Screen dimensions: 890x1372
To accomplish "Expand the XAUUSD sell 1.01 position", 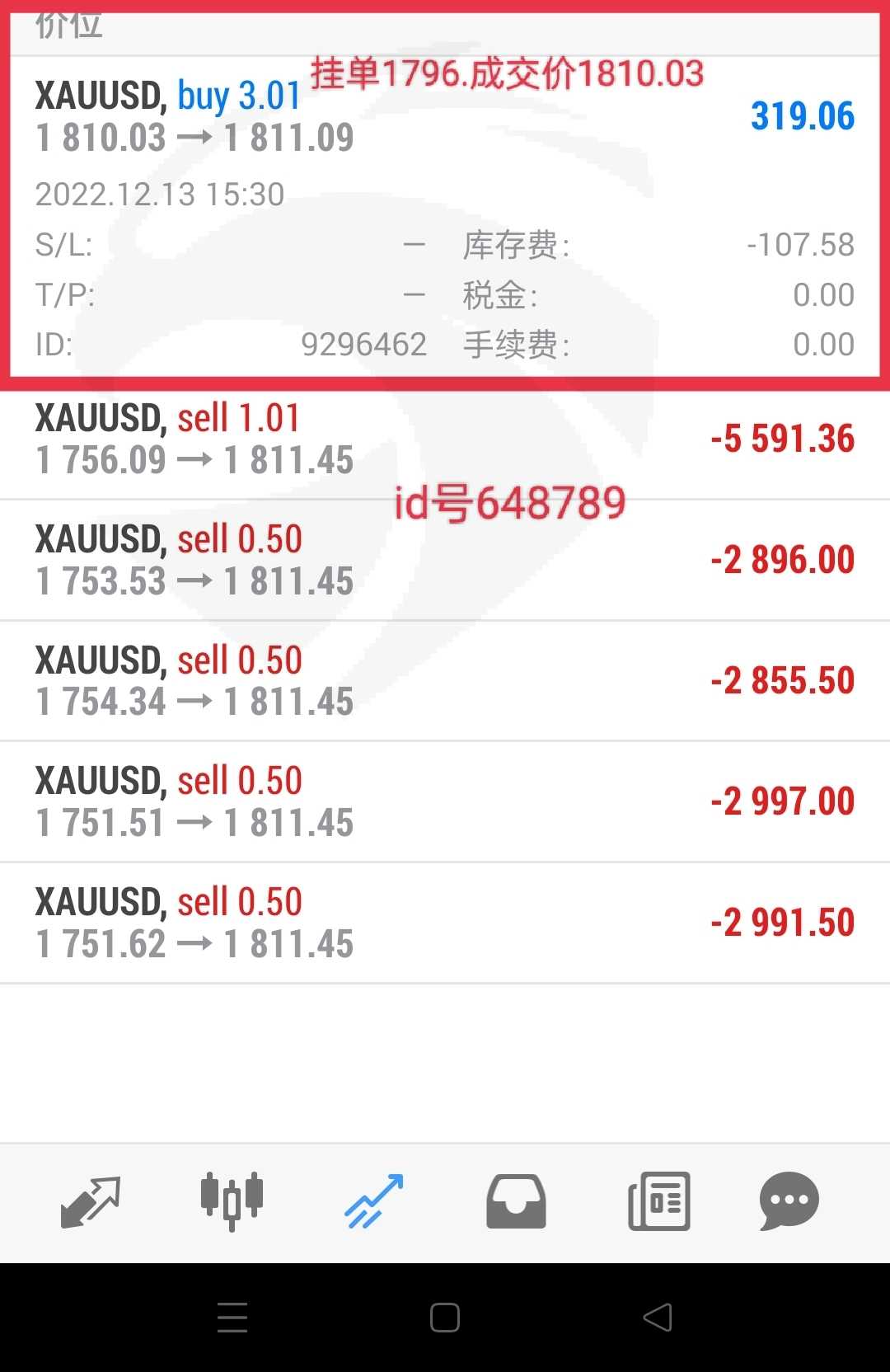I will (x=445, y=439).
